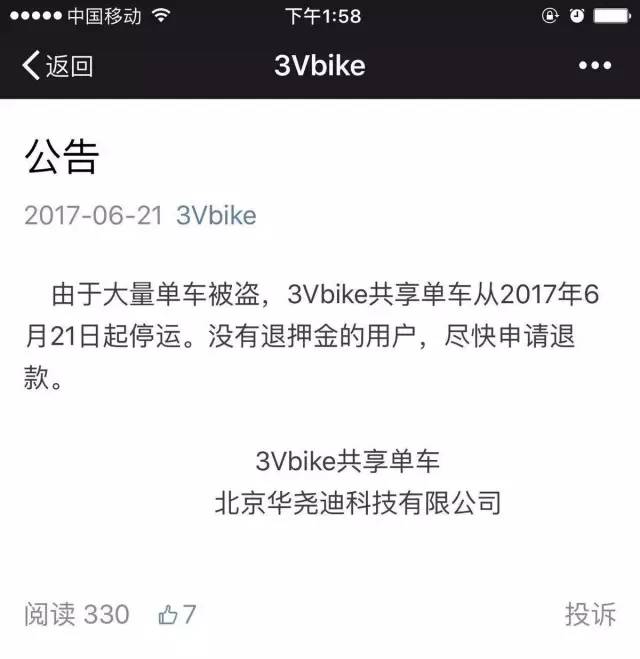This screenshot has width=640, height=659.
Task: Go back with the 返回 button
Action: (58, 66)
